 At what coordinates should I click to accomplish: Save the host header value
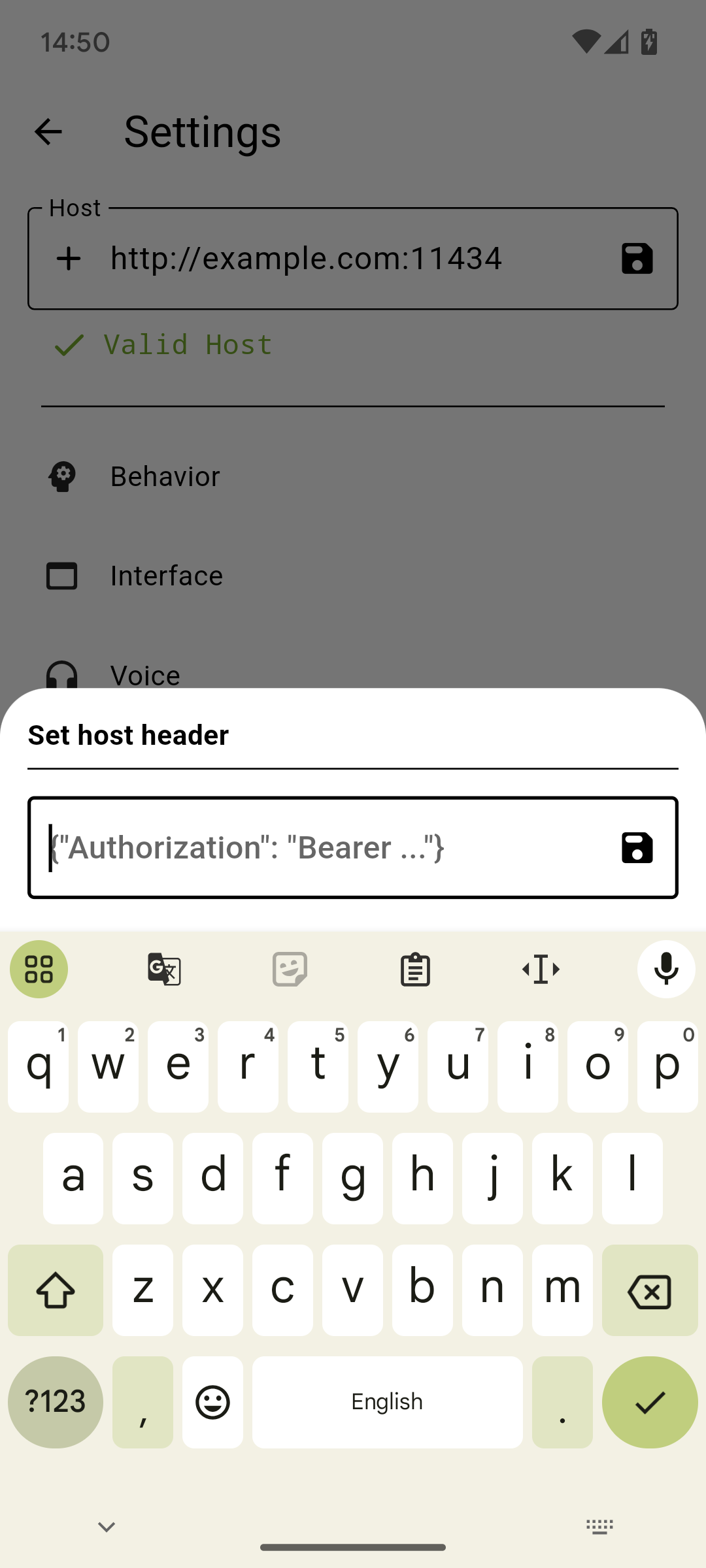point(637,847)
